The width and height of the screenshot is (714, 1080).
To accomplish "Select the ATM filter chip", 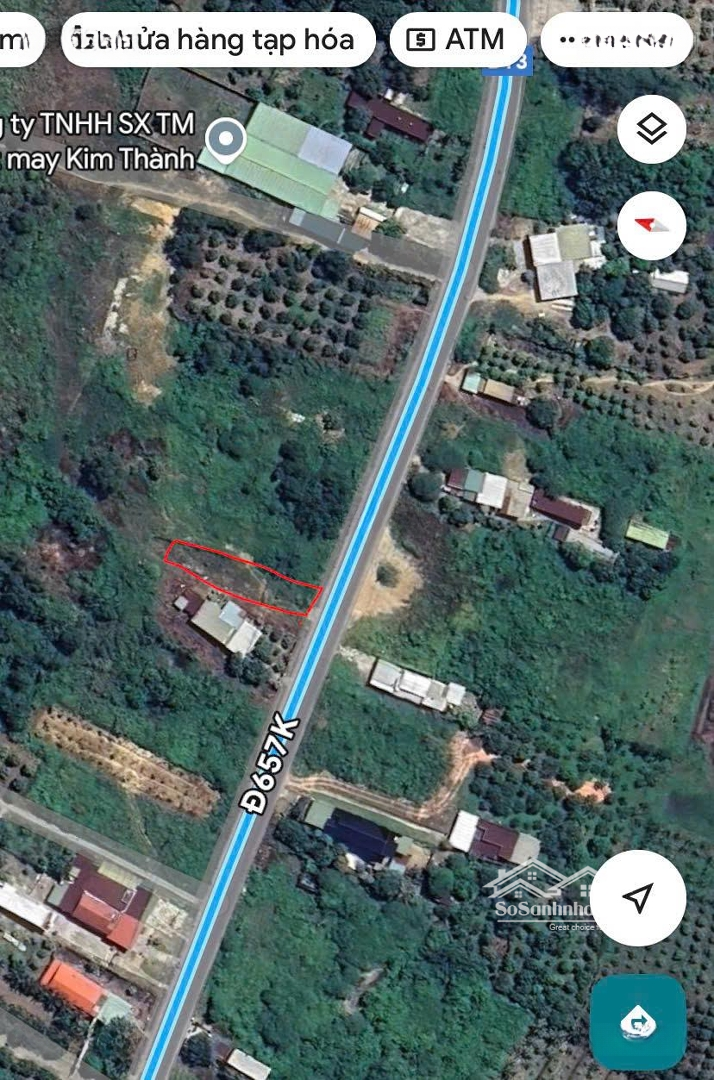I will click(459, 40).
